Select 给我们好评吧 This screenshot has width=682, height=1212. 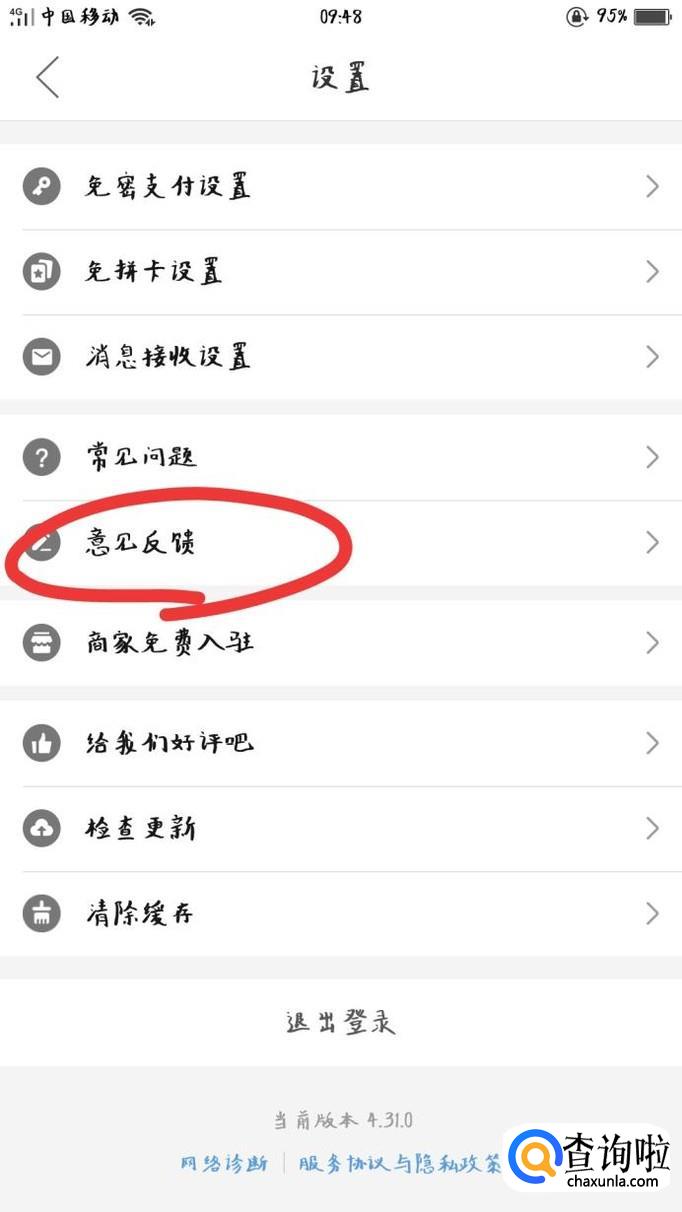[x=341, y=743]
